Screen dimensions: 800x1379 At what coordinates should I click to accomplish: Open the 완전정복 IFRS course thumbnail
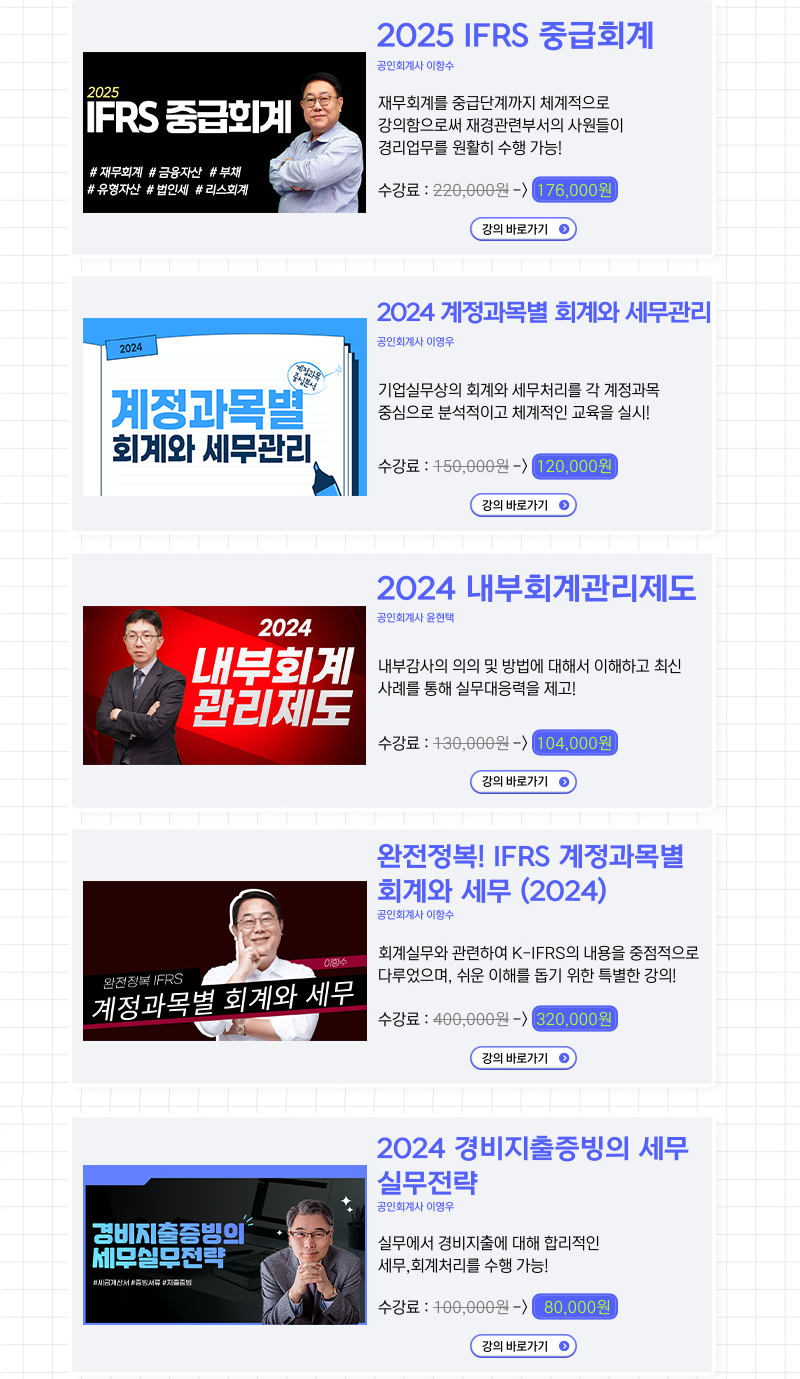click(224, 960)
